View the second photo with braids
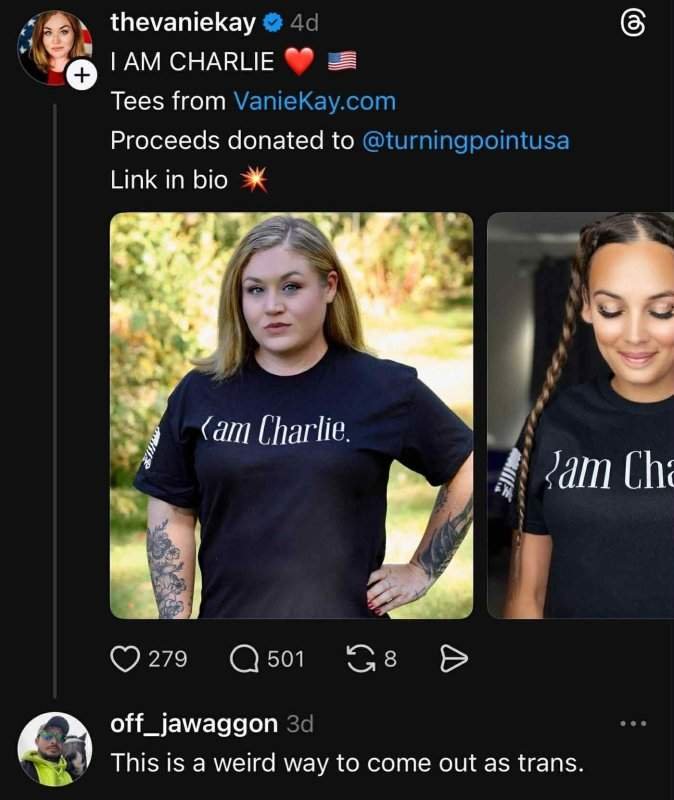 click(580, 415)
